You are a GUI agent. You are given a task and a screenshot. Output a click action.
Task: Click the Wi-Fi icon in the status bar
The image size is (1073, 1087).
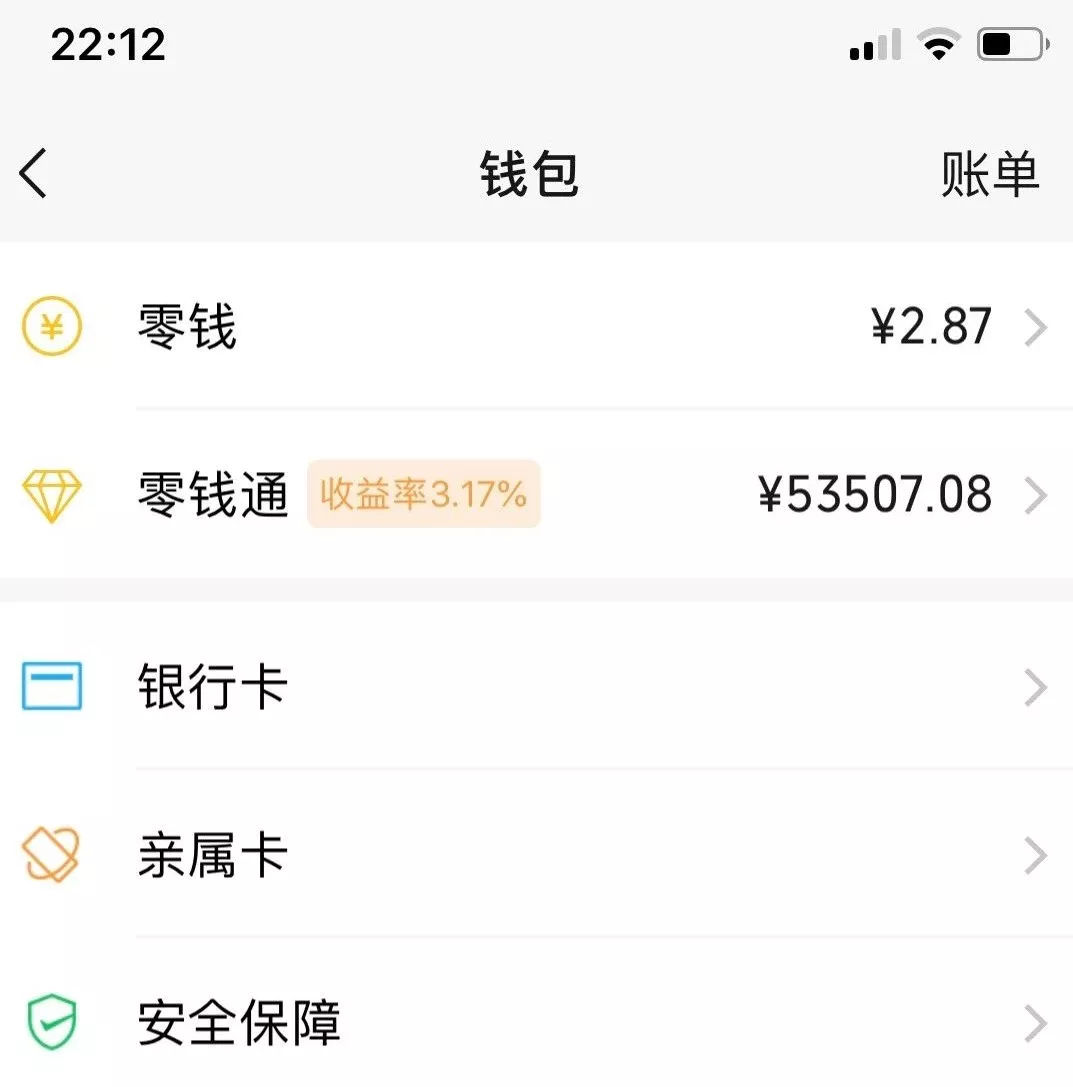937,44
